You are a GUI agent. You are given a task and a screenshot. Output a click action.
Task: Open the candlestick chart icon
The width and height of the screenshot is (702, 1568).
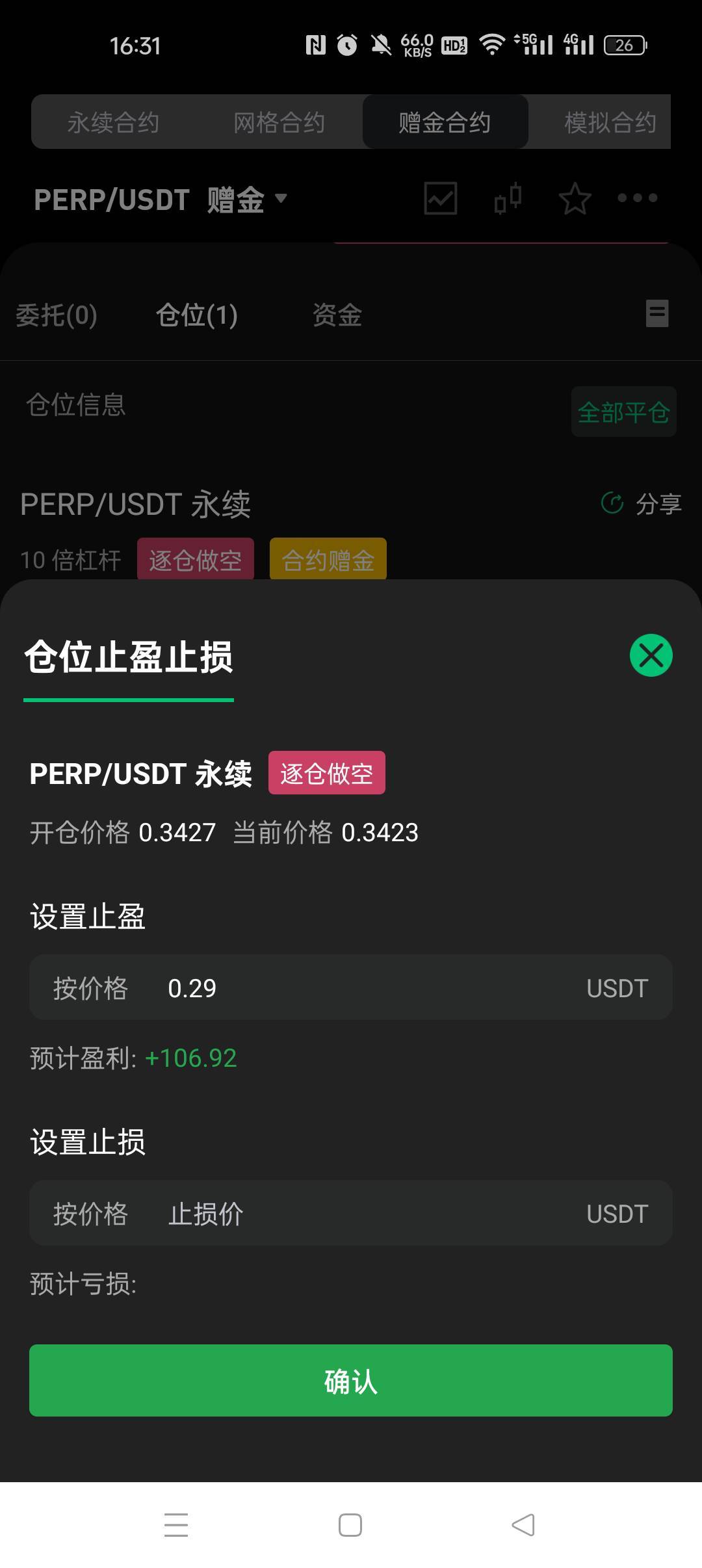tap(508, 198)
